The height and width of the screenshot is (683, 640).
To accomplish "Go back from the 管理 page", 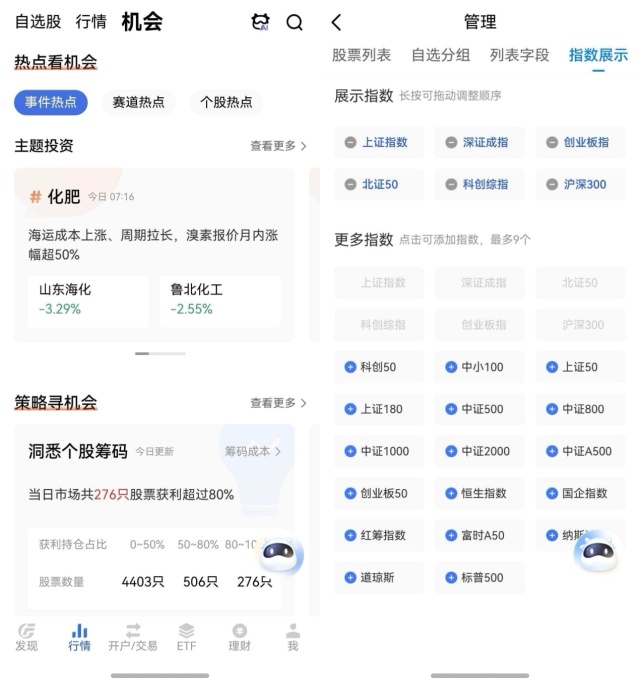I will (336, 22).
